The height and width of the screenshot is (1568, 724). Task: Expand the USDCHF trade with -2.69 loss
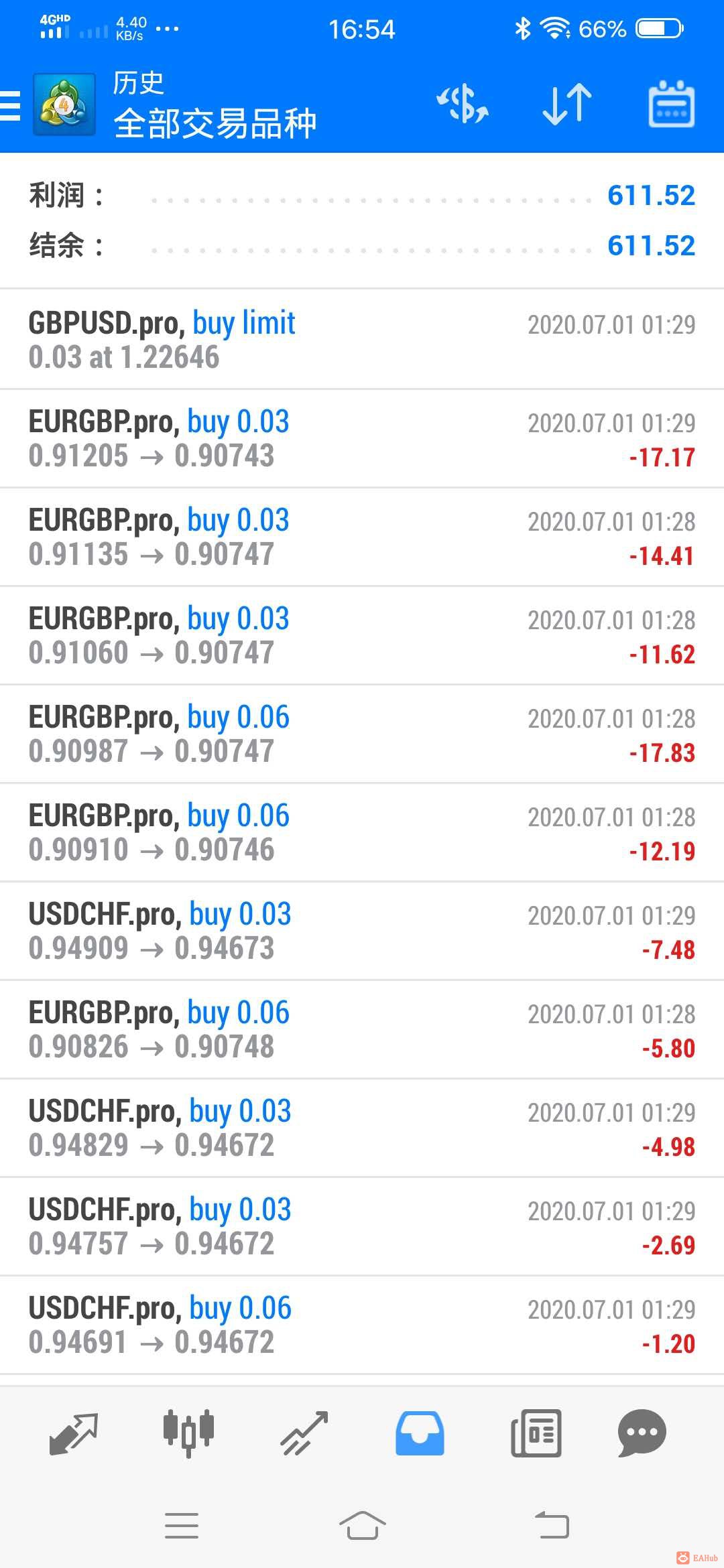[362, 1226]
